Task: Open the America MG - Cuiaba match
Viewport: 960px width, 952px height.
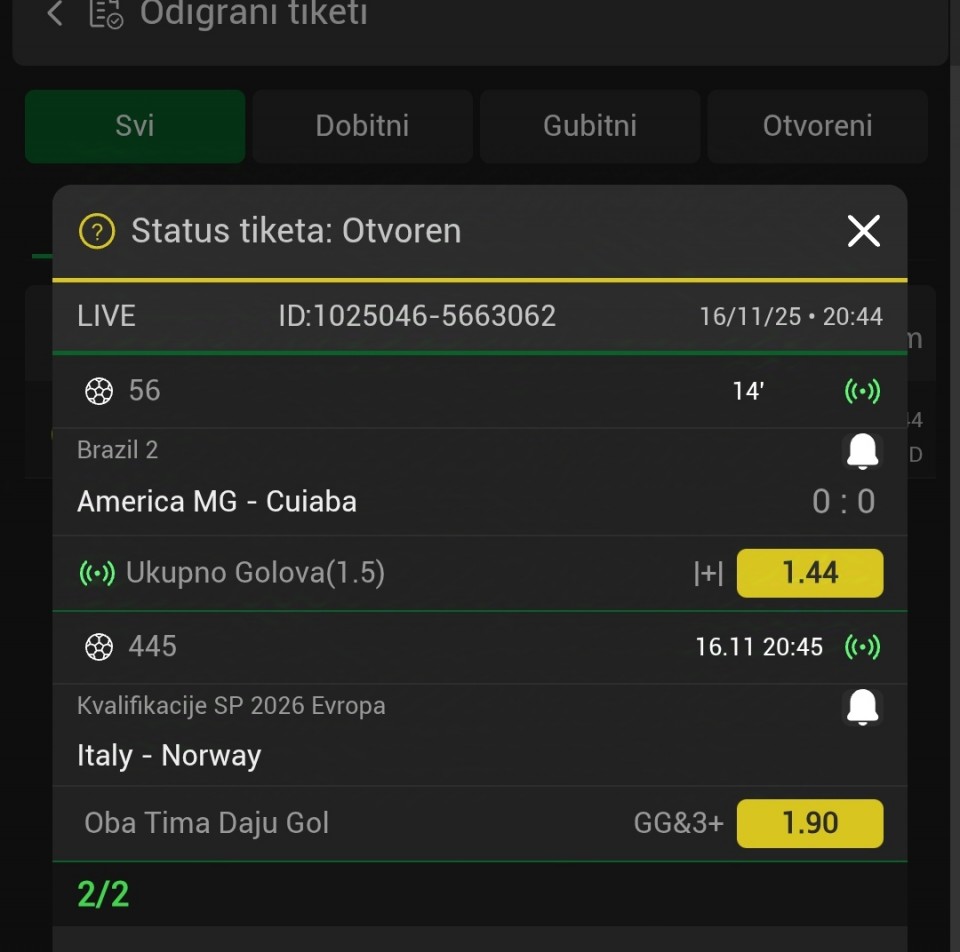Action: tap(217, 501)
